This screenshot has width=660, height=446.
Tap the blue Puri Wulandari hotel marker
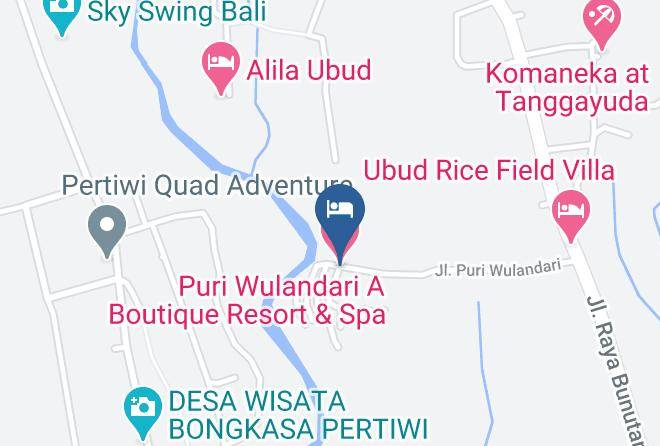340,223
